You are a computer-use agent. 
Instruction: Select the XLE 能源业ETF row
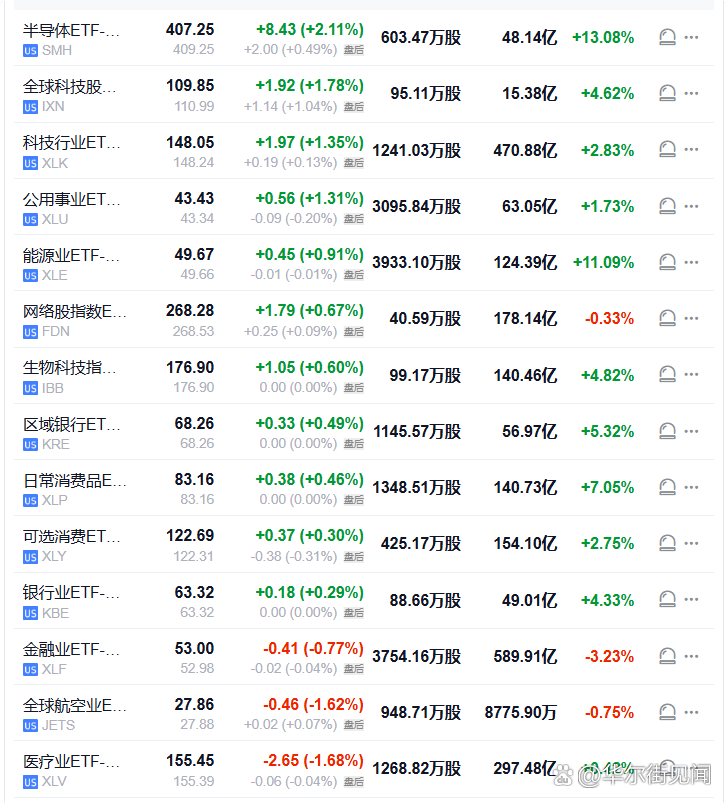(72, 263)
